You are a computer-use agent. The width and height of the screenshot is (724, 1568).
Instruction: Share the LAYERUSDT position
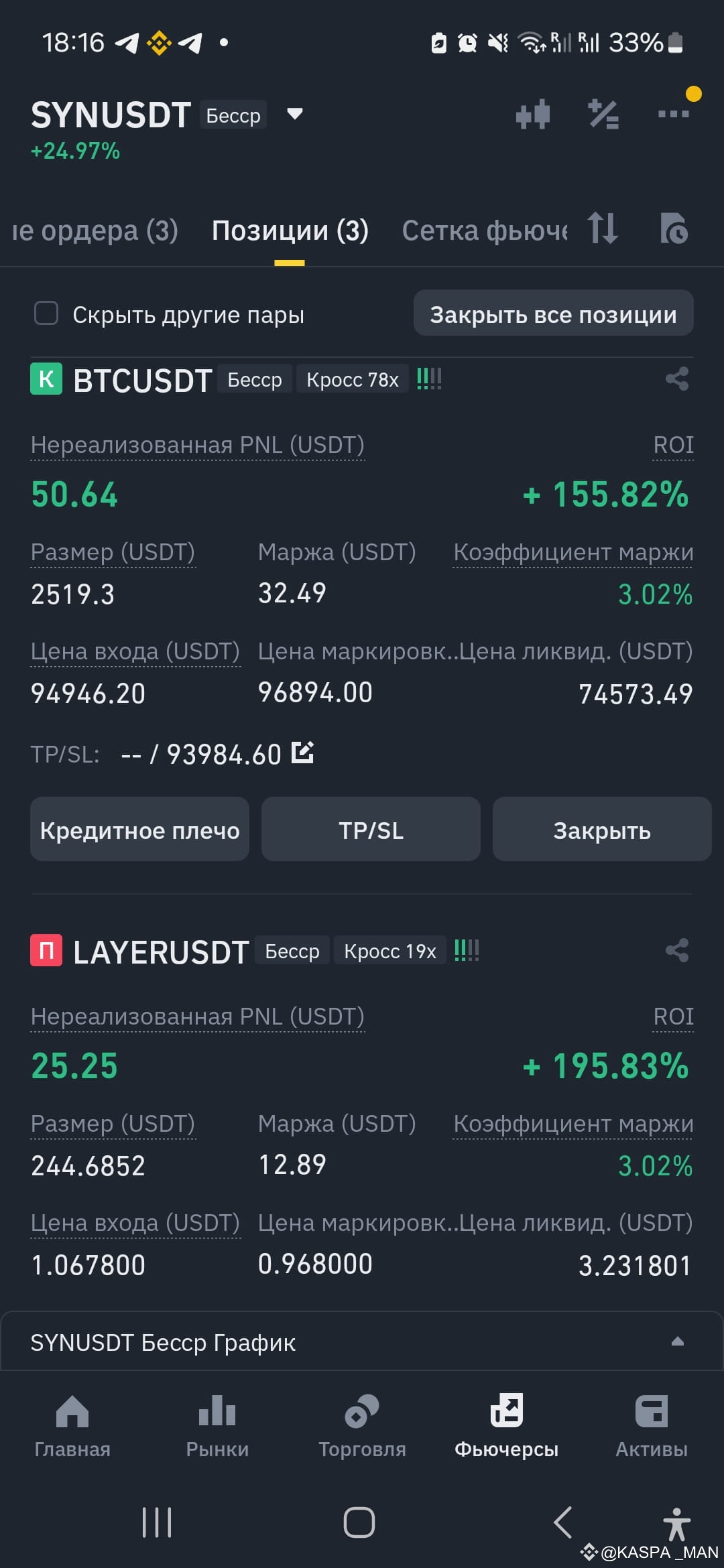point(676,950)
